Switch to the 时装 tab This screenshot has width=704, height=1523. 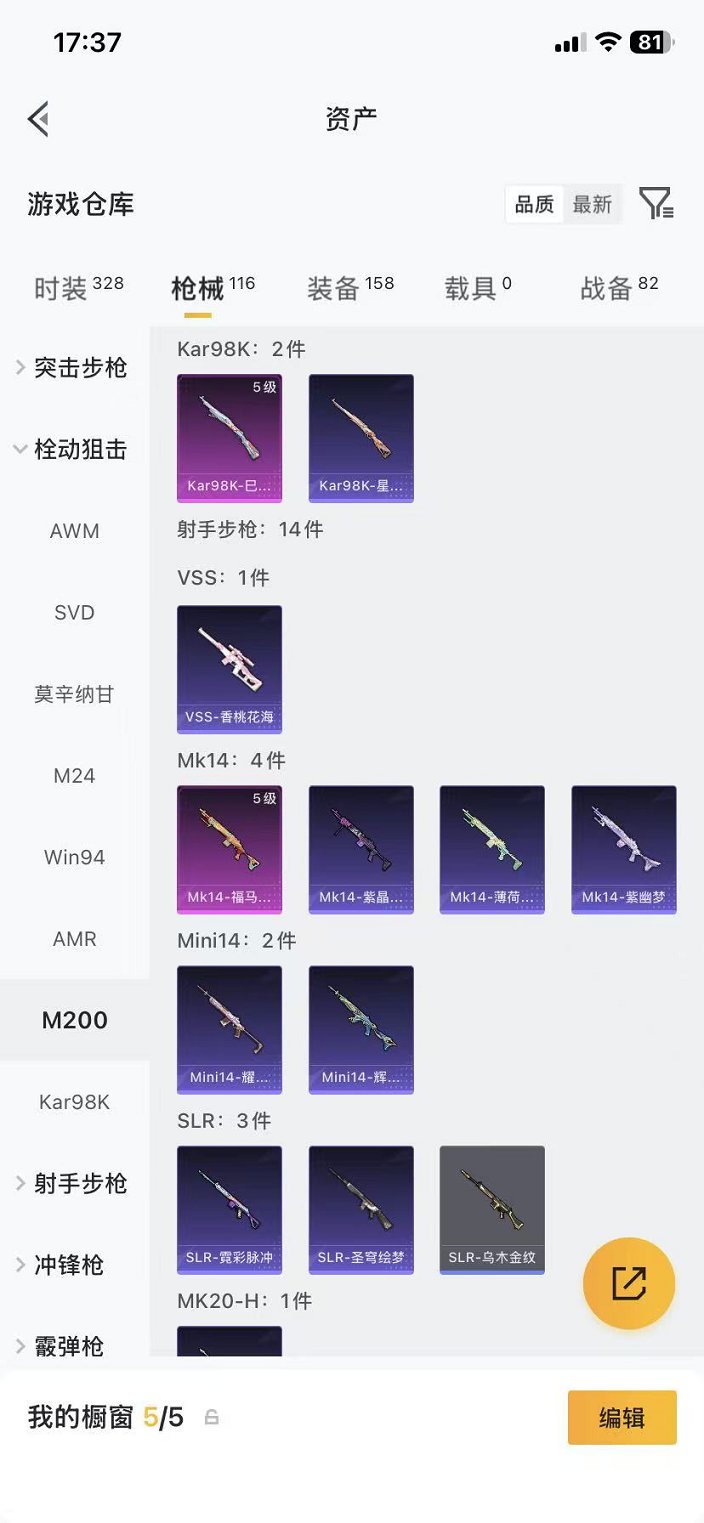[78, 289]
